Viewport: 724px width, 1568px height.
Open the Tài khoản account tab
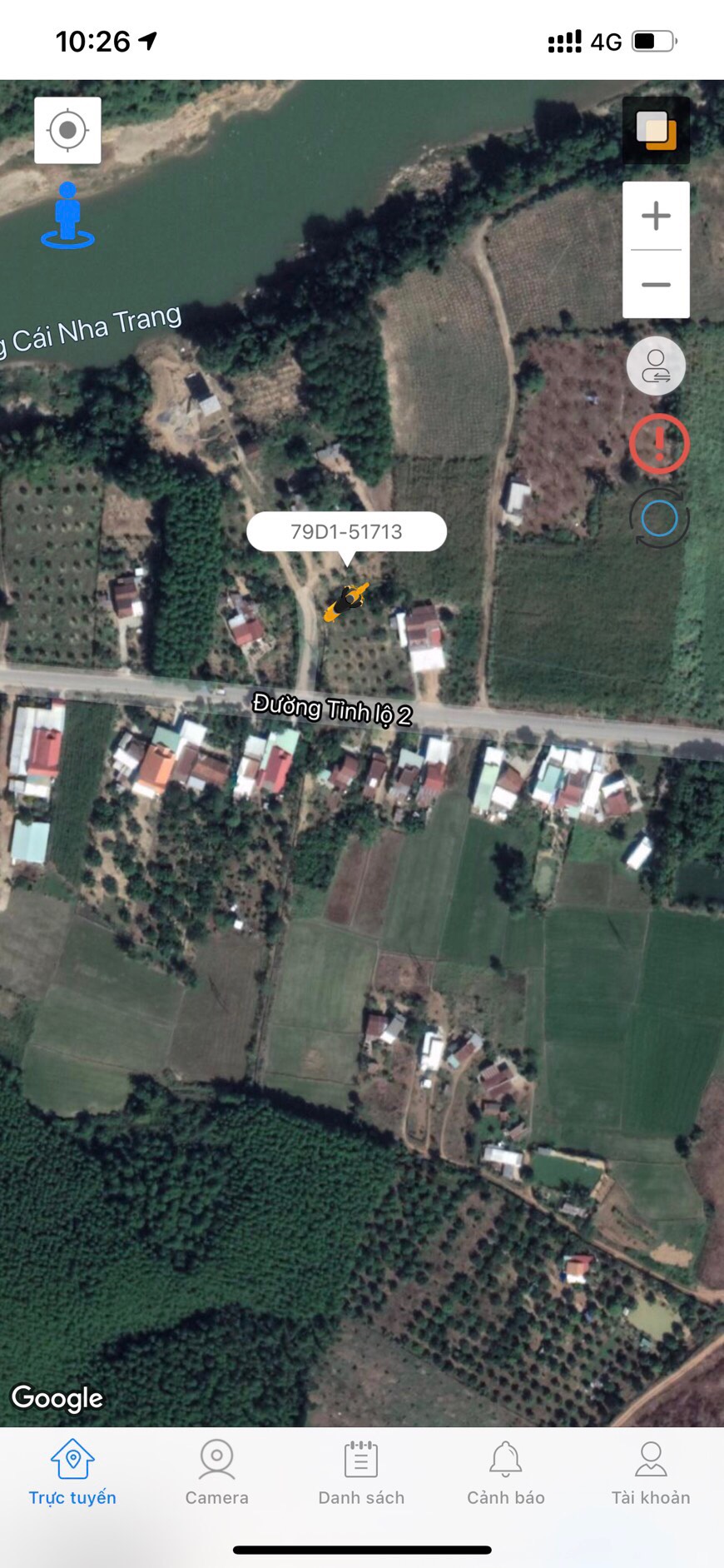(651, 1472)
